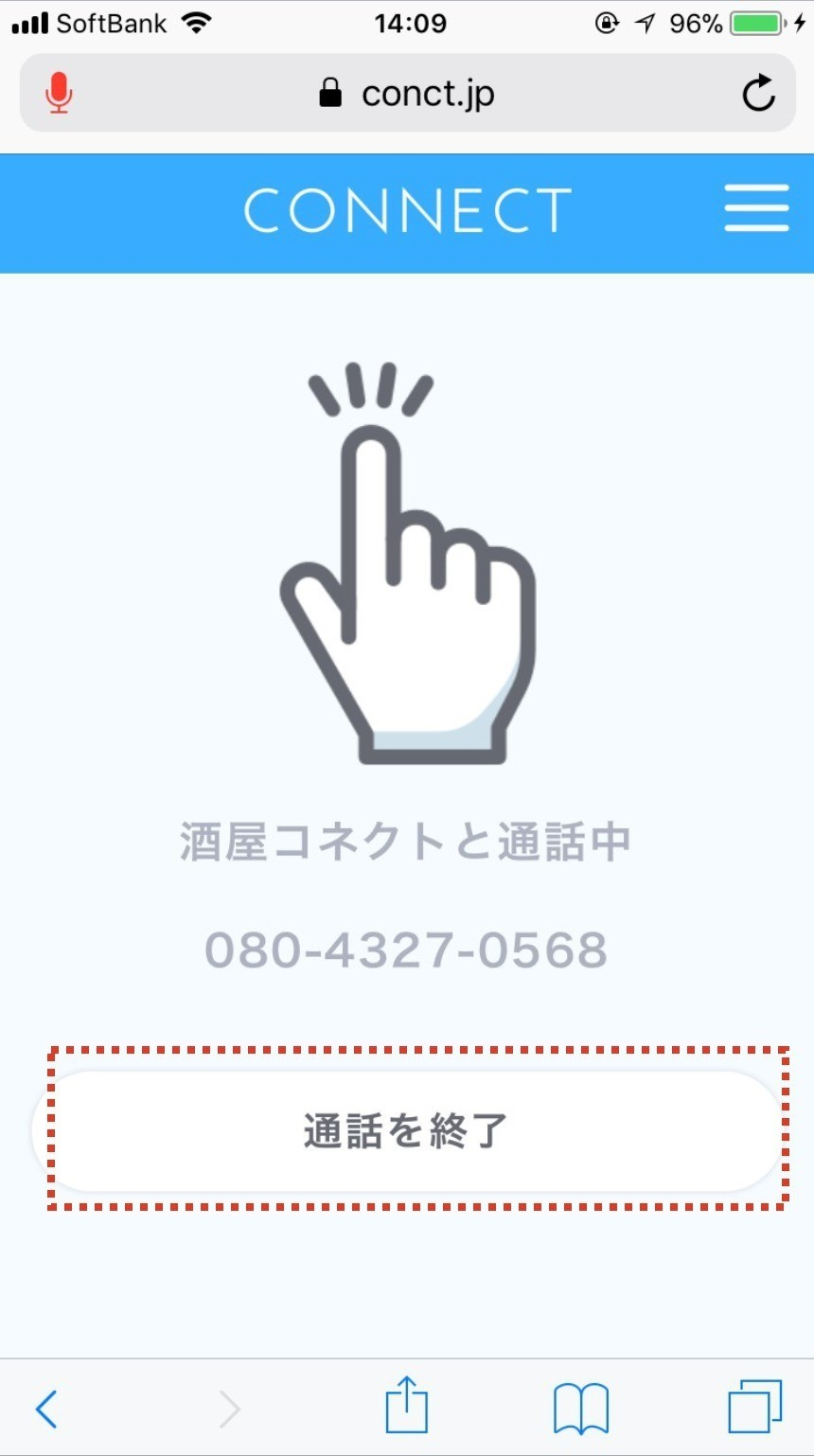This screenshot has width=814, height=1456.
Task: End the call with 通話を終了
Action: pos(407,1130)
